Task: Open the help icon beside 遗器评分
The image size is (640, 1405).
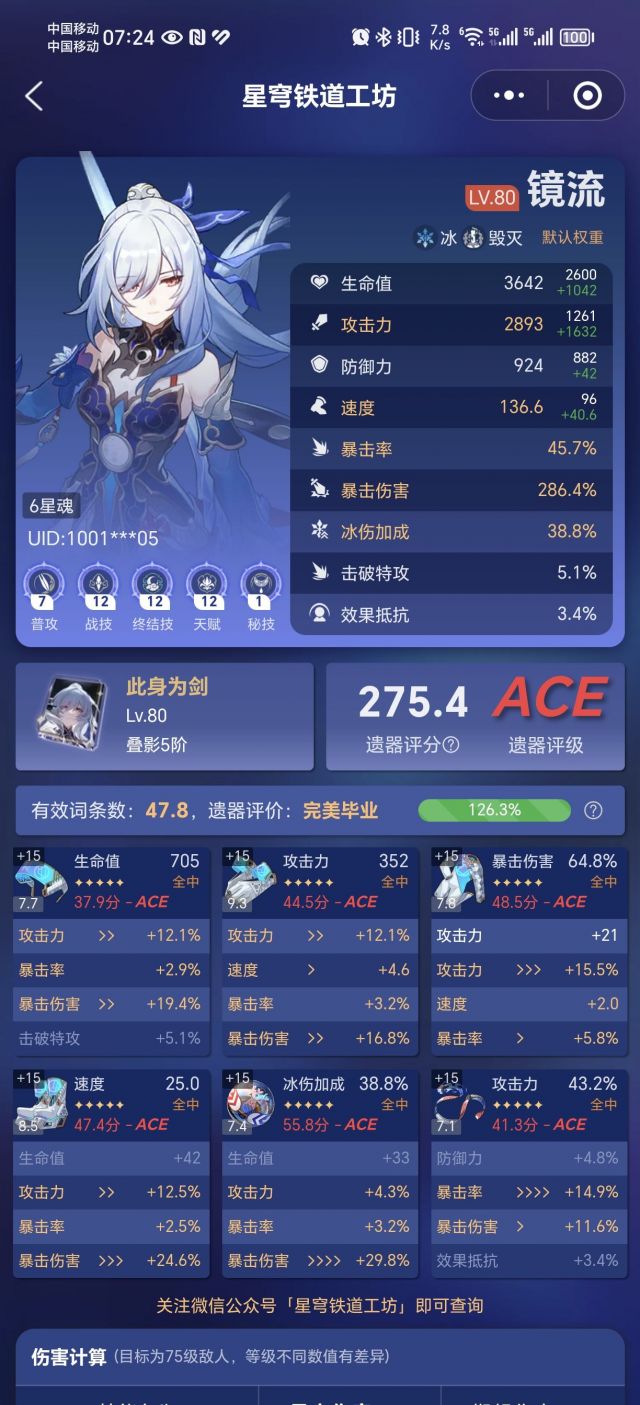Action: 451,744
